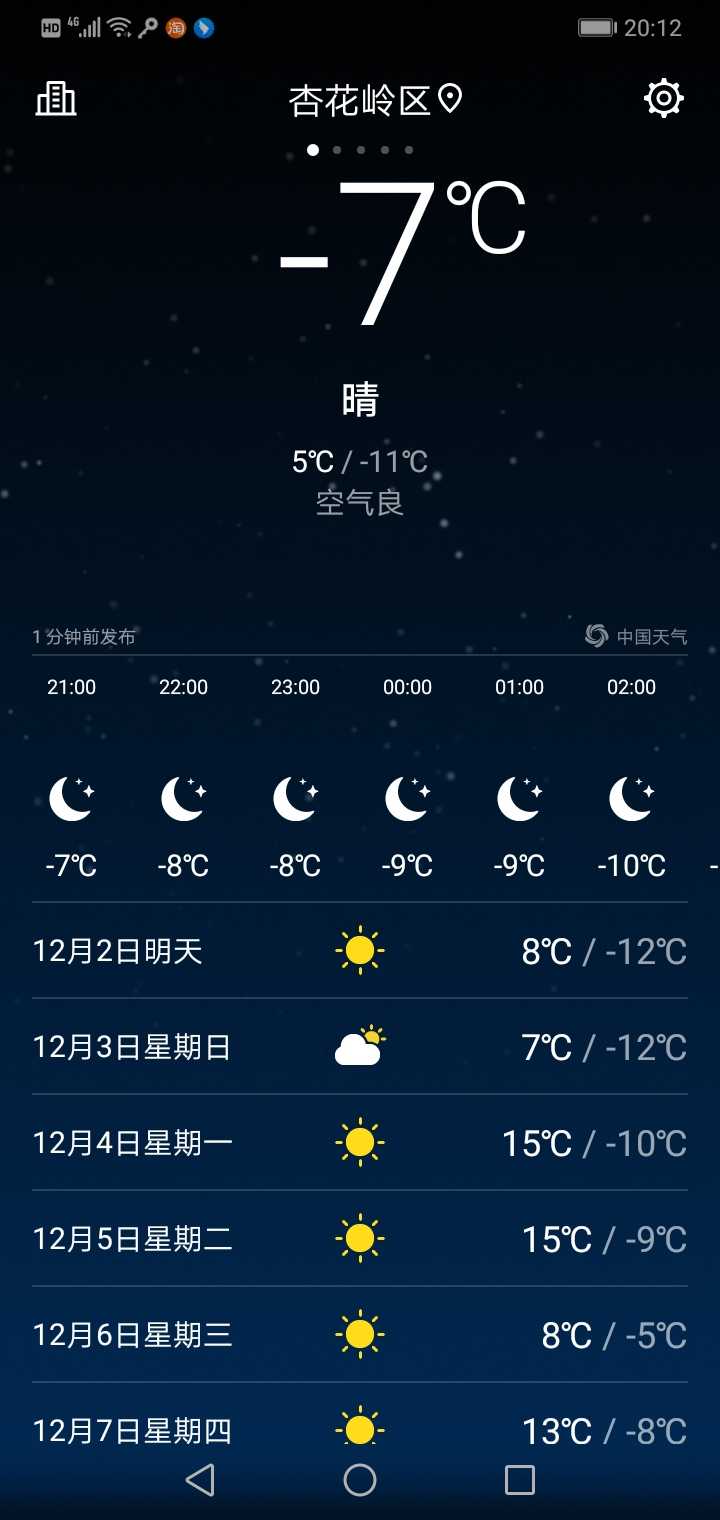Go back with the system back button
The width and height of the screenshot is (720, 1520).
(200, 1480)
